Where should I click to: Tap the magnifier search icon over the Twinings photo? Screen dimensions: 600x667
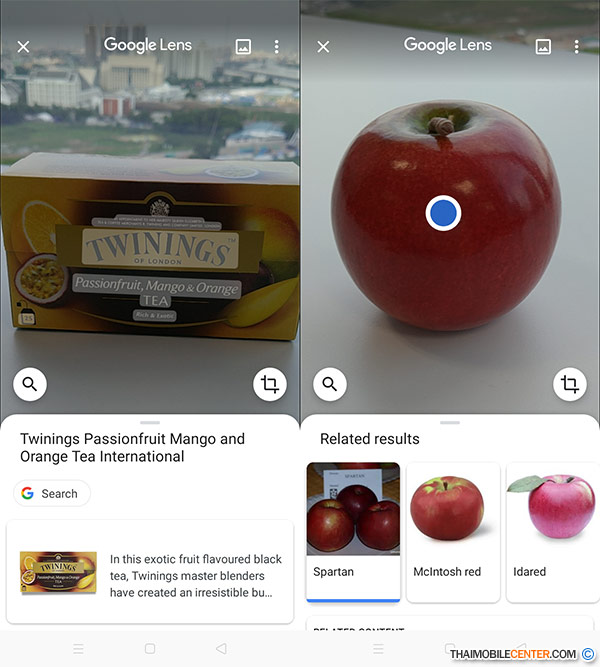click(x=30, y=383)
